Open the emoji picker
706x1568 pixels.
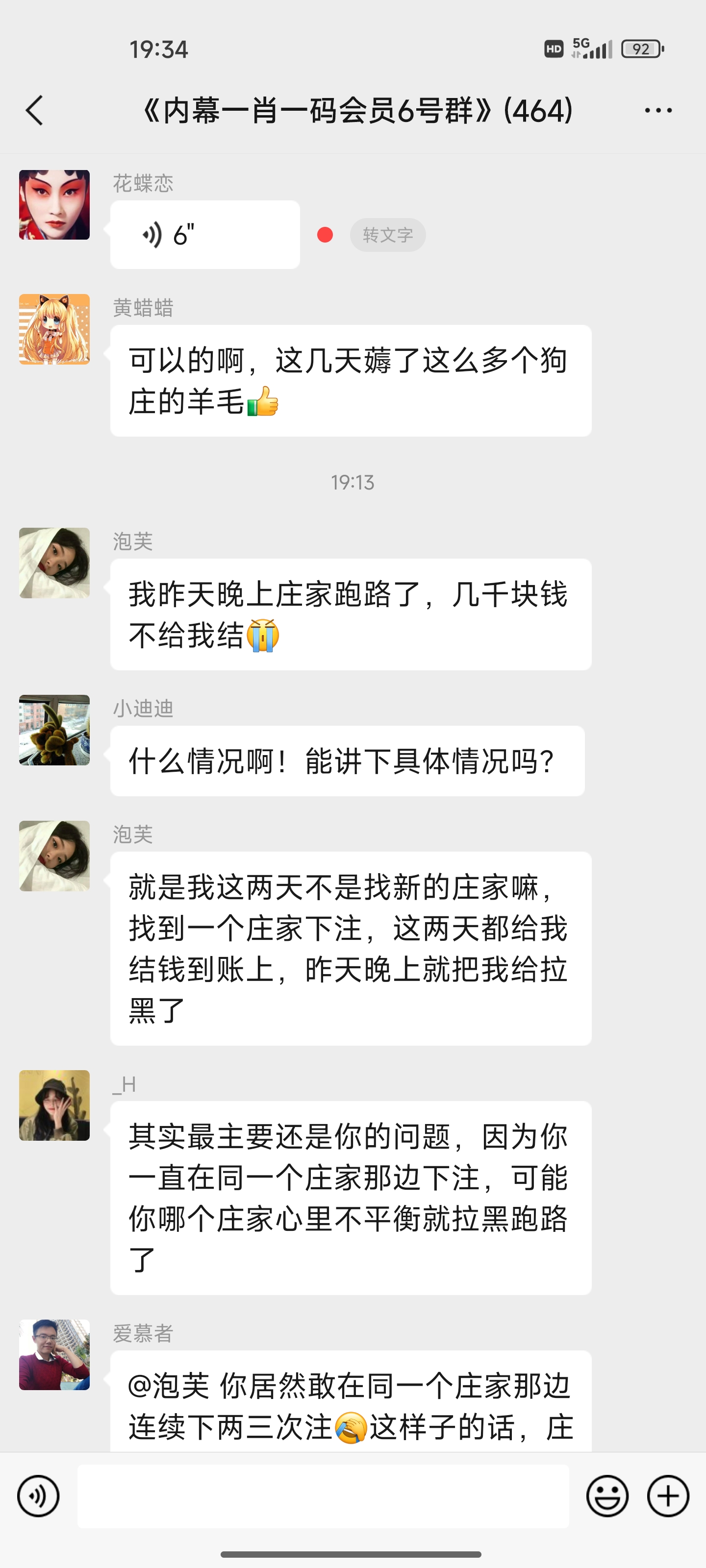[x=606, y=1496]
